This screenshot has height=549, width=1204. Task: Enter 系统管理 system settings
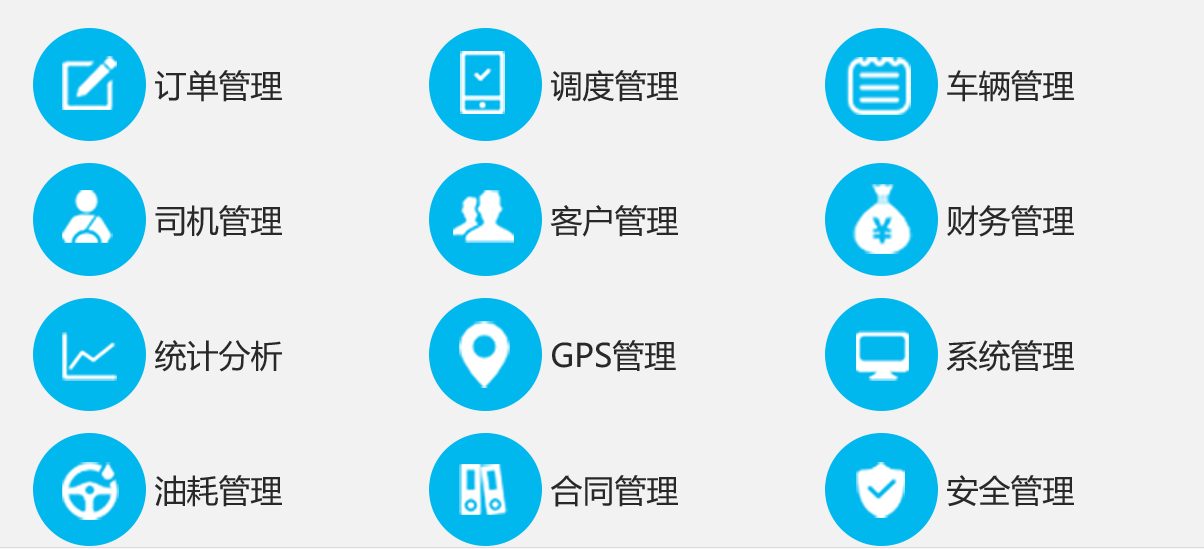pos(881,355)
